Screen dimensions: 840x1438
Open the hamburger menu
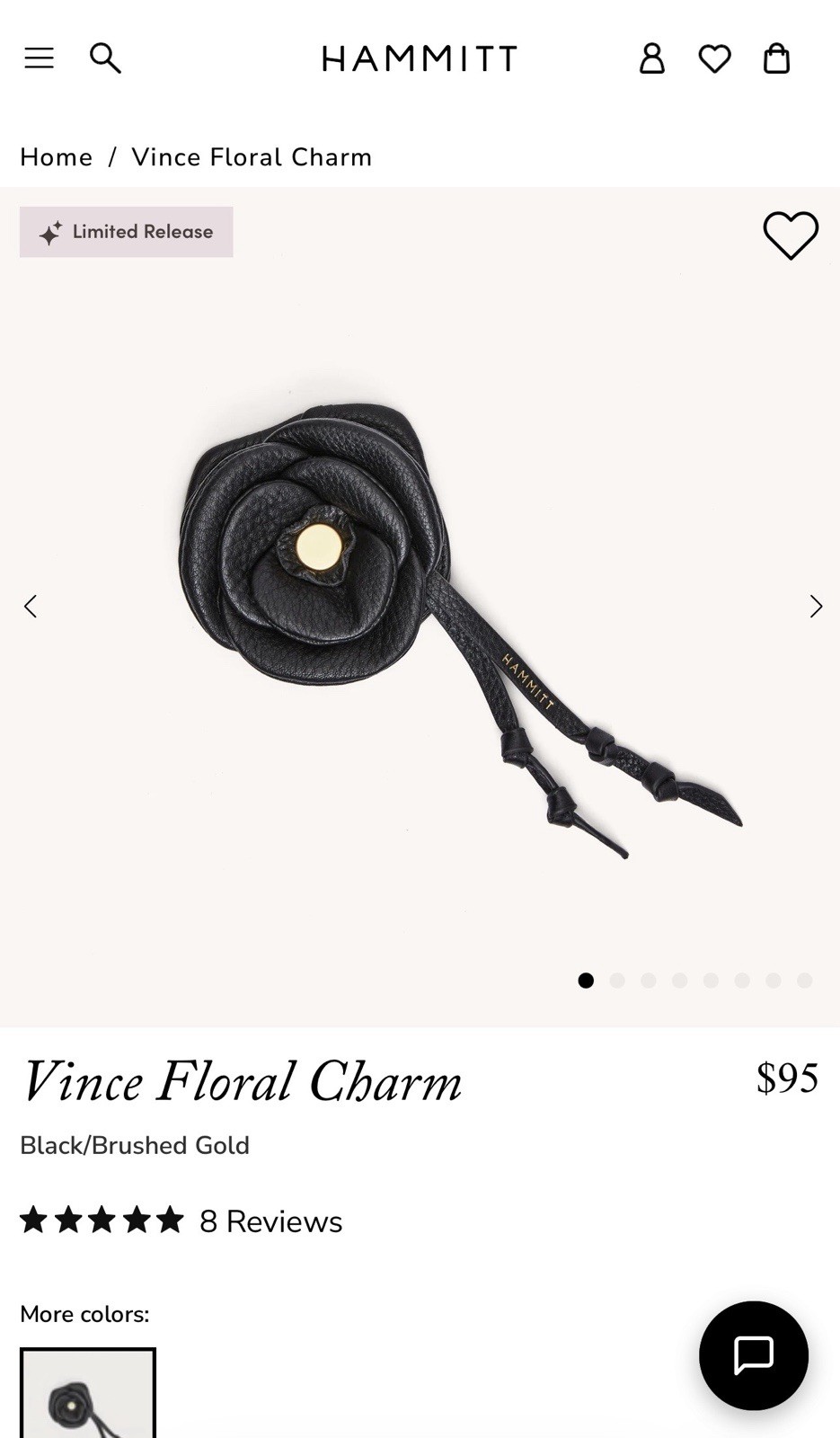pyautogui.click(x=39, y=58)
